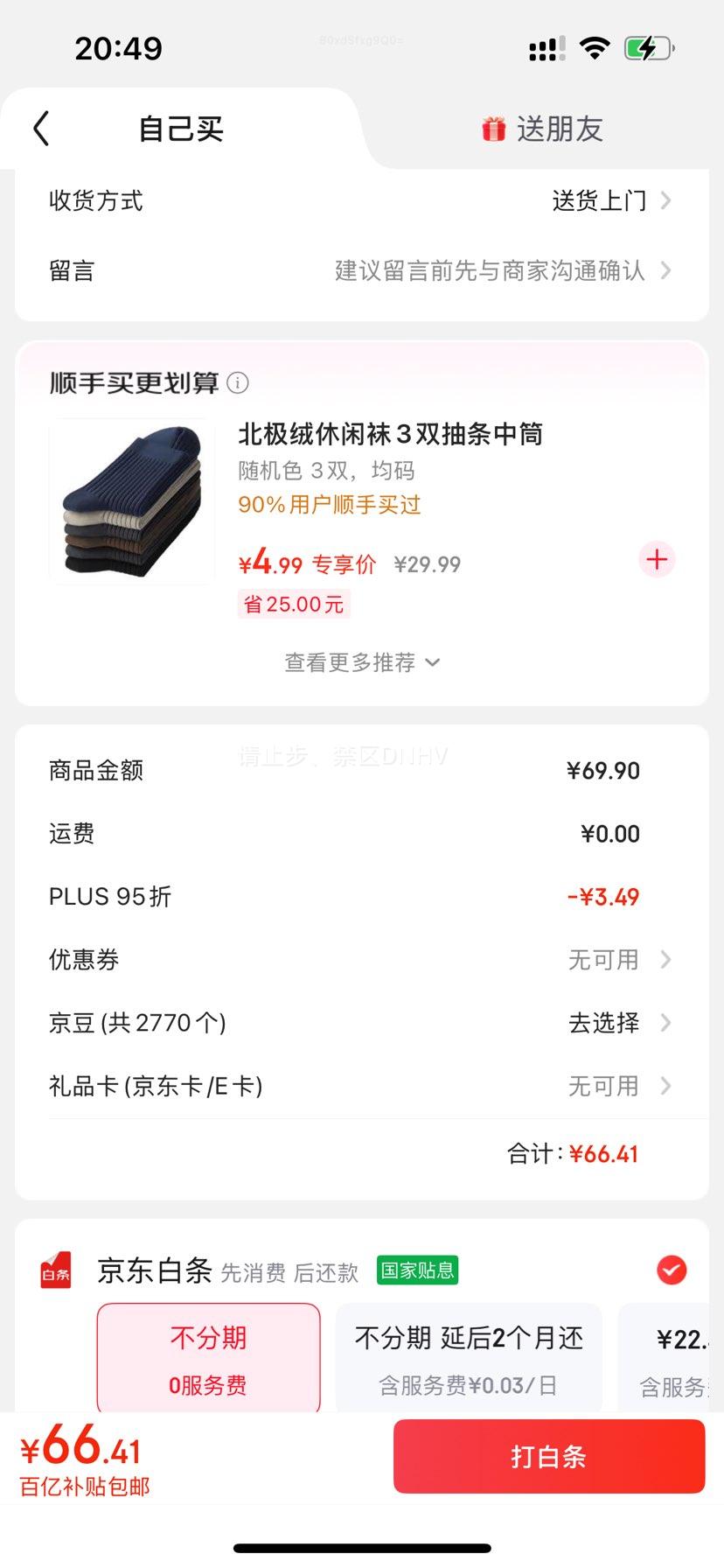This screenshot has width=724, height=1568.
Task: Select the 不分期 延后2个月还 option
Action: 468,1357
